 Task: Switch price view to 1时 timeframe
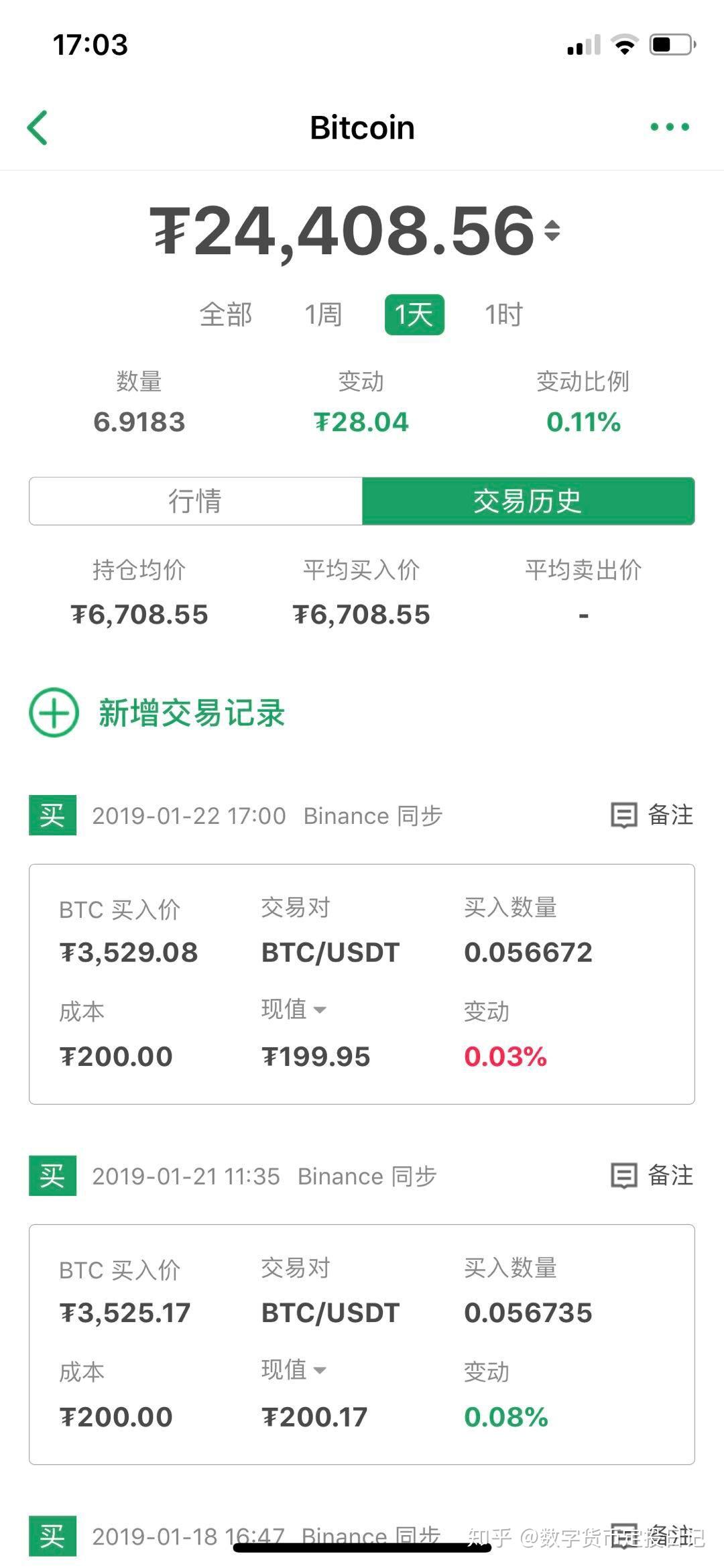(x=502, y=314)
